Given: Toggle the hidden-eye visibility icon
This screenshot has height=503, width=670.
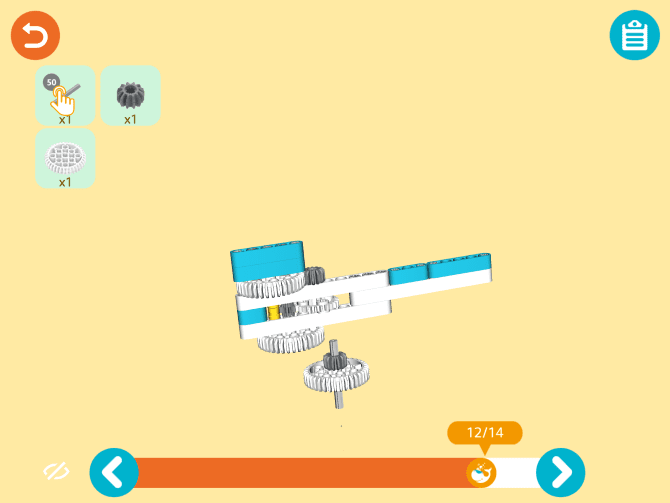Looking at the screenshot, I should (56, 471).
